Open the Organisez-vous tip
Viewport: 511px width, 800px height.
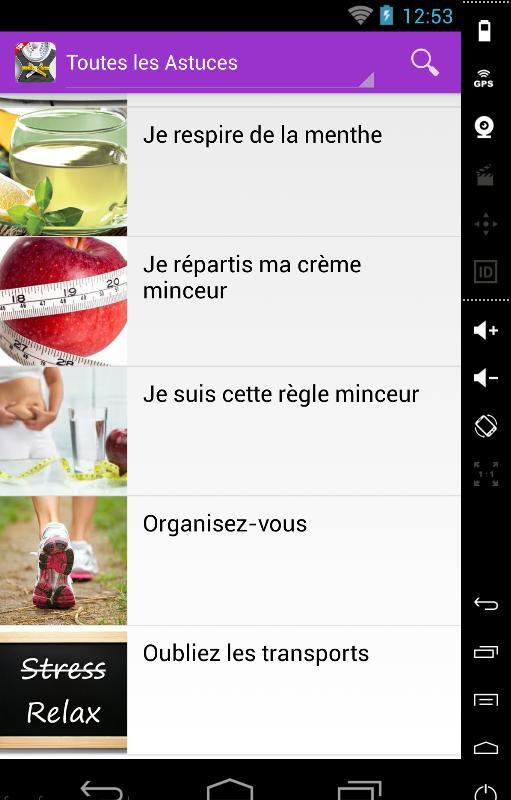click(x=230, y=560)
